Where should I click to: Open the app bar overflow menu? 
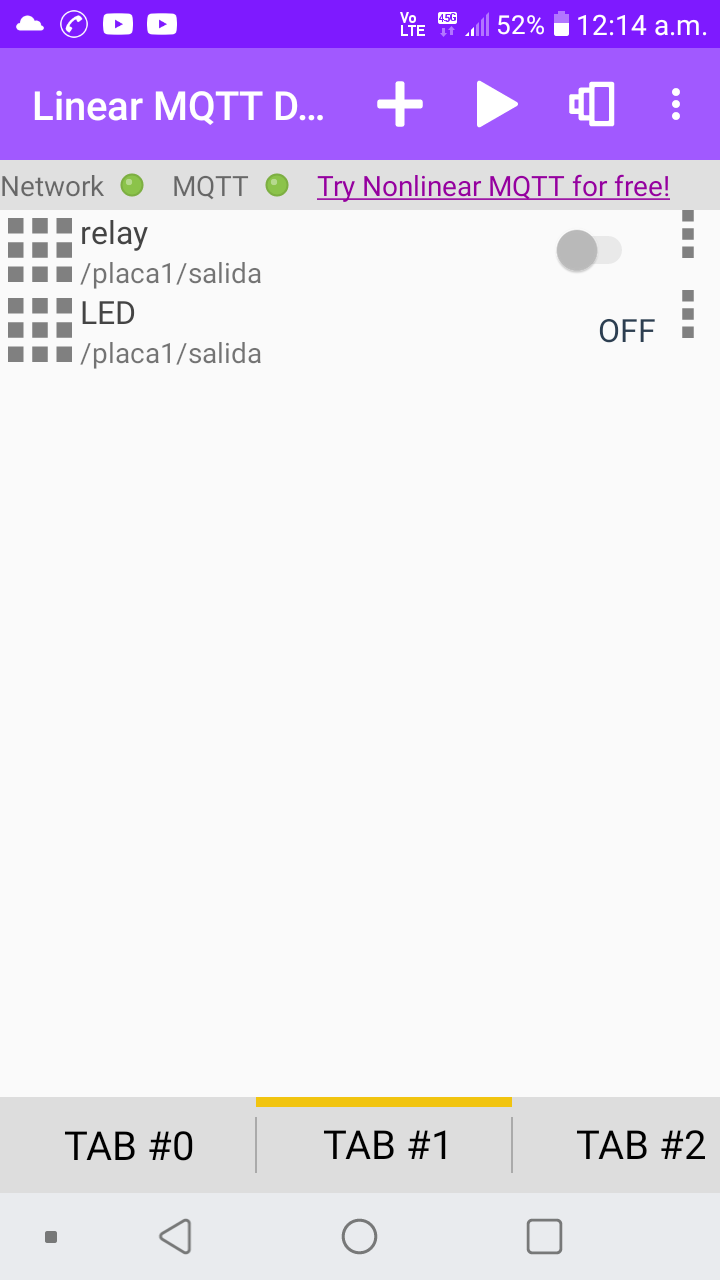(x=676, y=104)
